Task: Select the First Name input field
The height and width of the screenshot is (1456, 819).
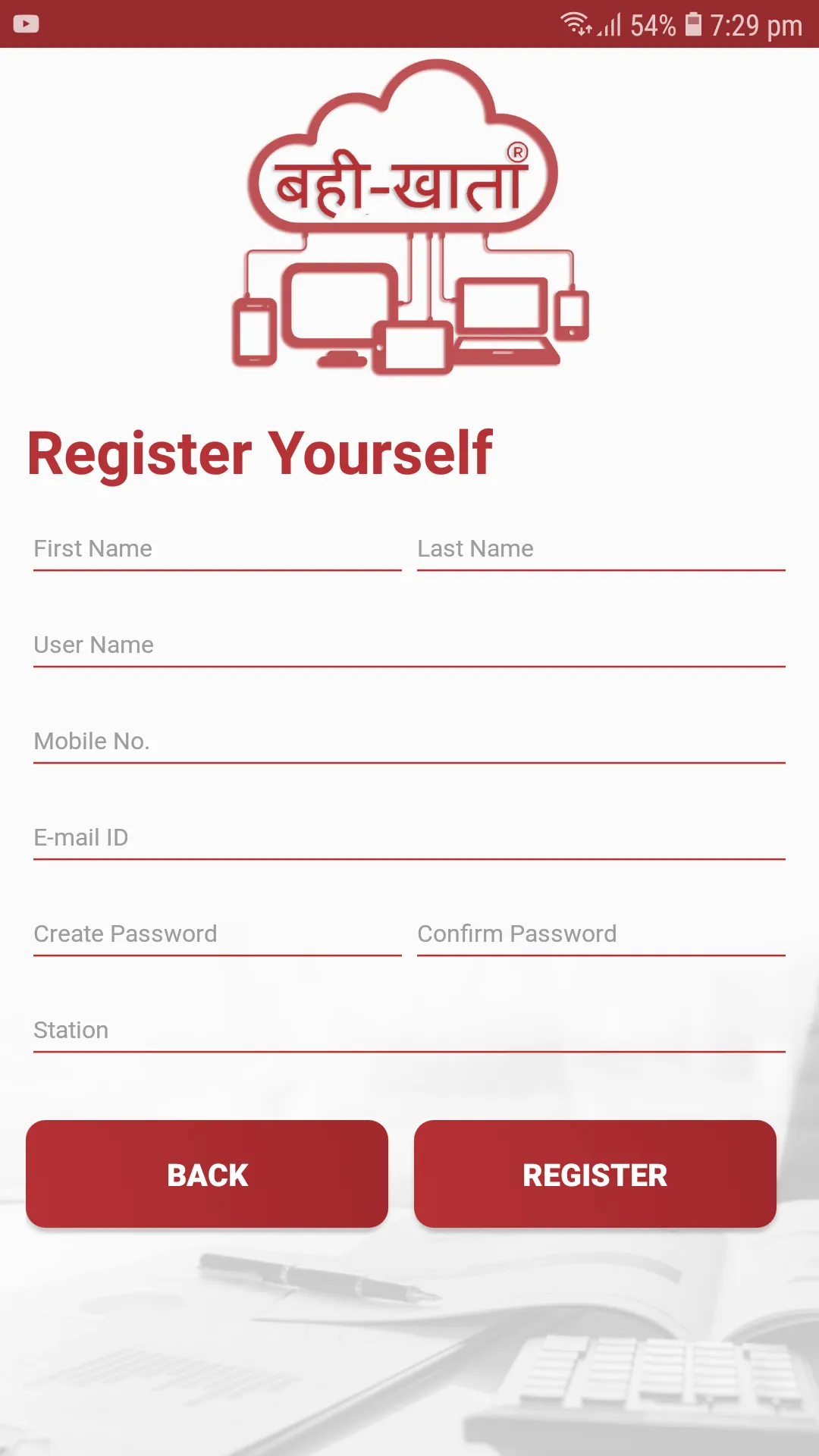Action: [x=216, y=549]
